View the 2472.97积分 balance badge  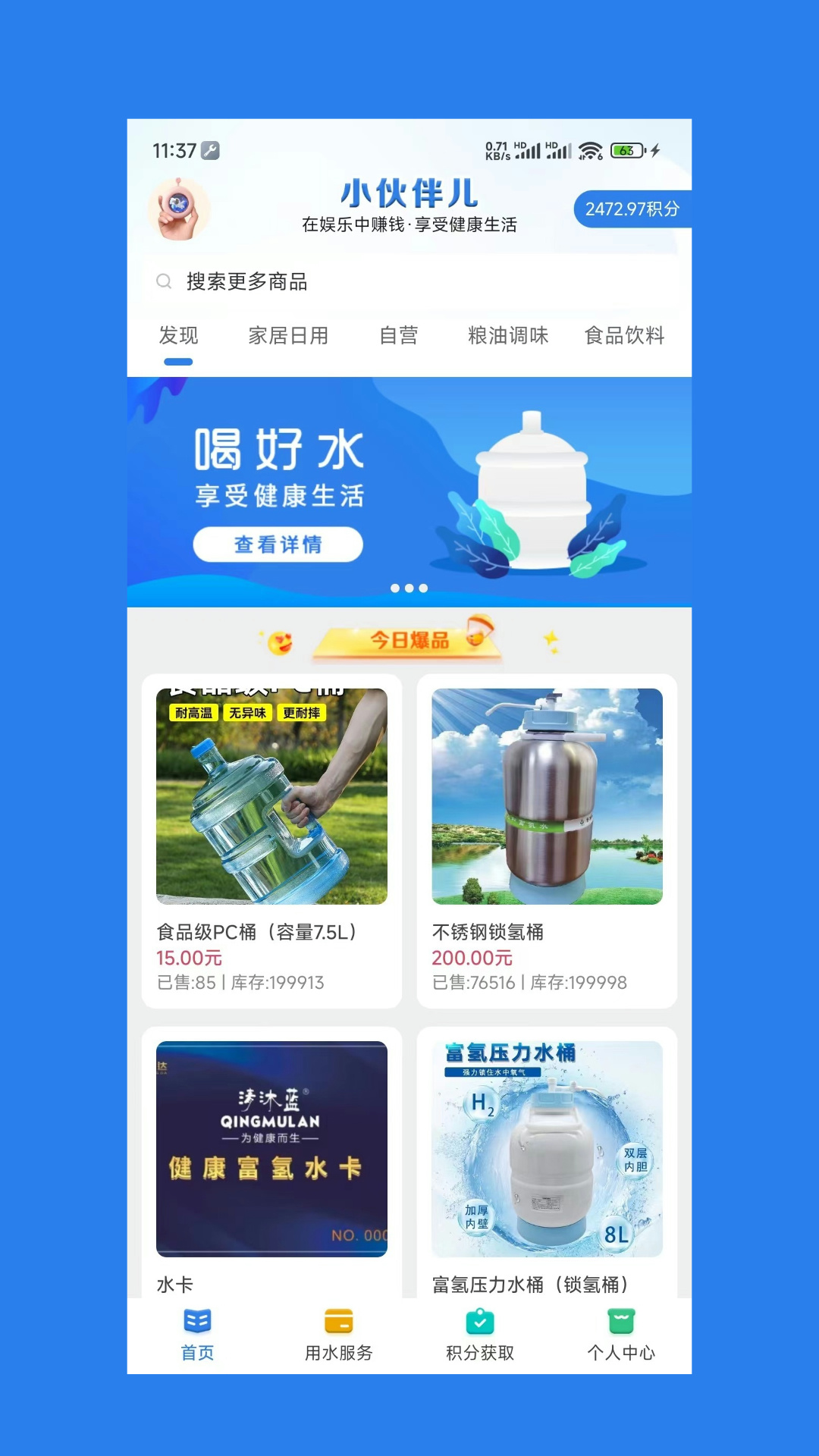click(633, 209)
